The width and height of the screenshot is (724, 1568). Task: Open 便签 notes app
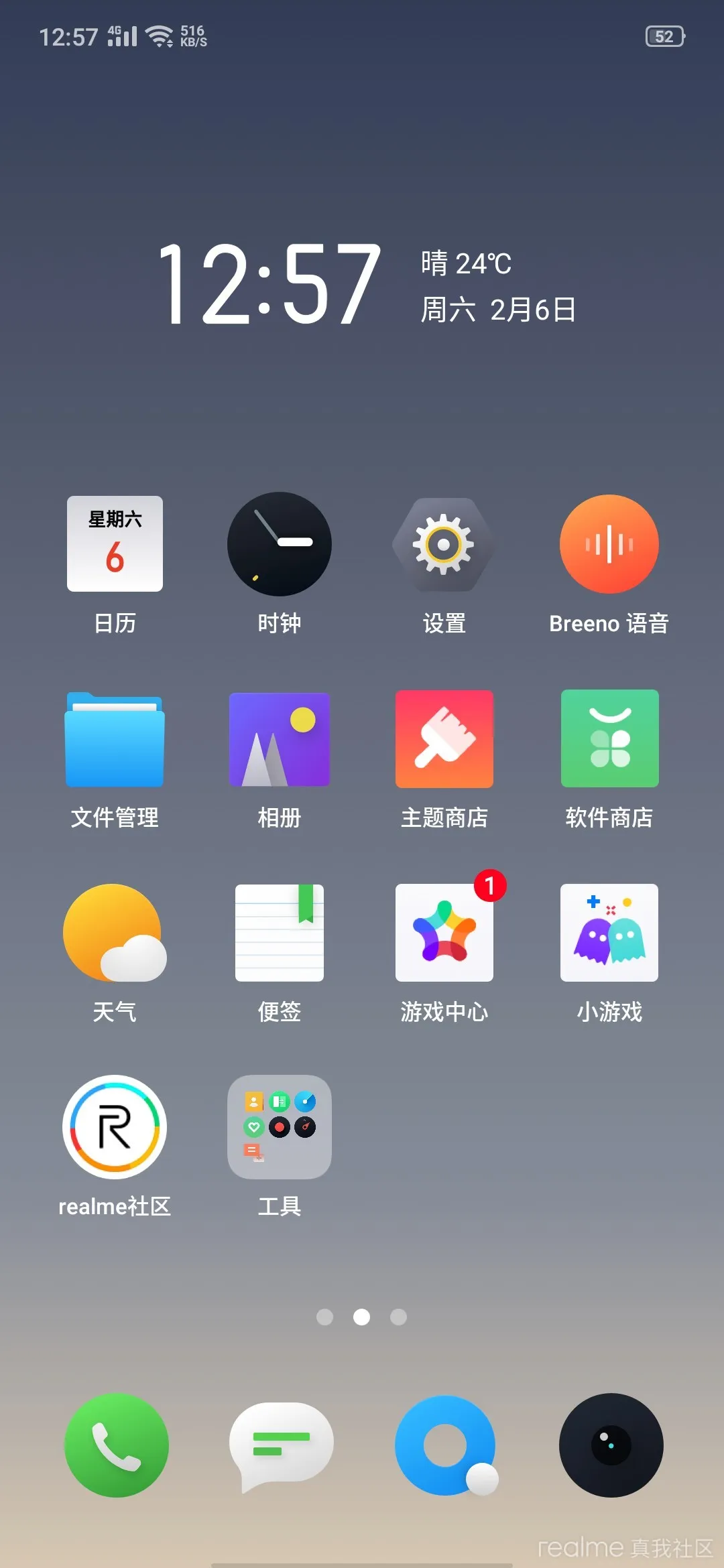coord(280,933)
